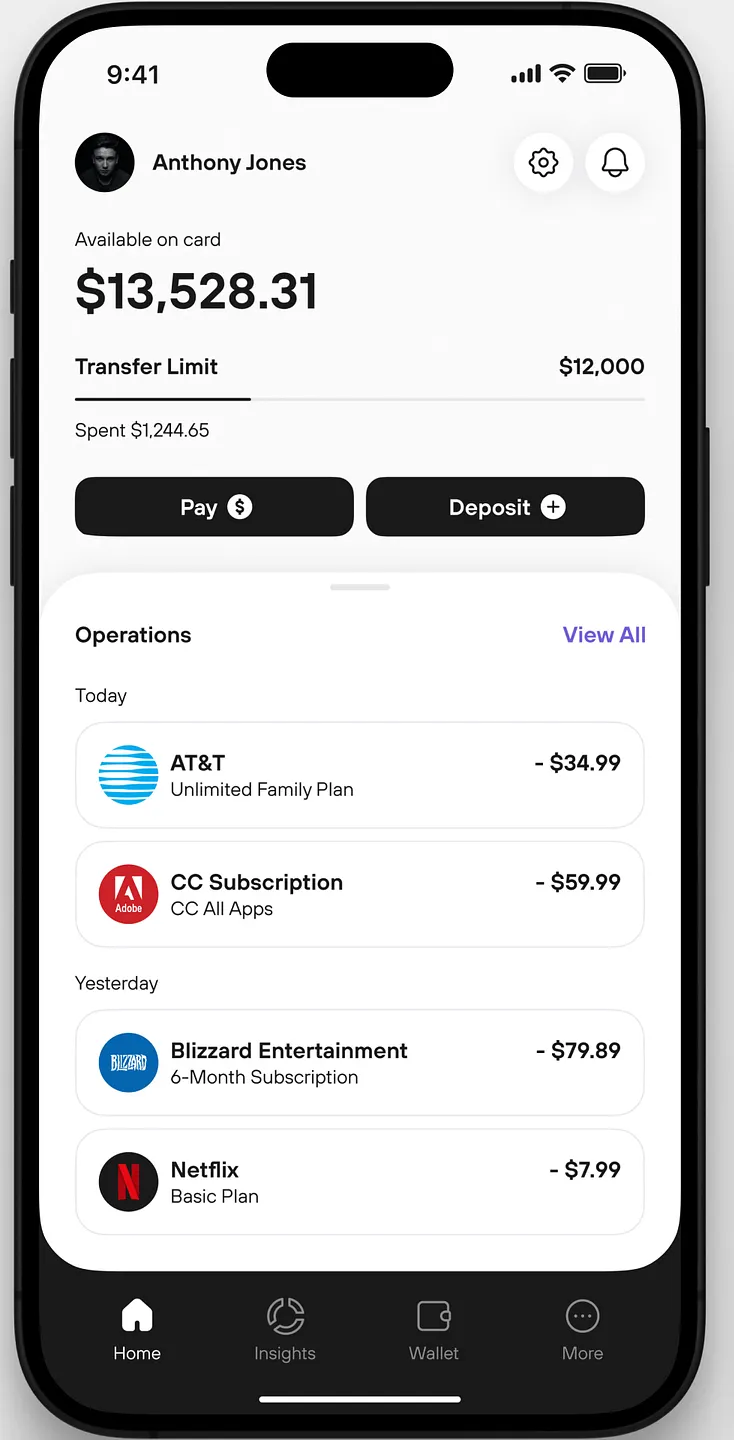Open the settings gear
Screen dimensions: 734x1440
tap(543, 162)
